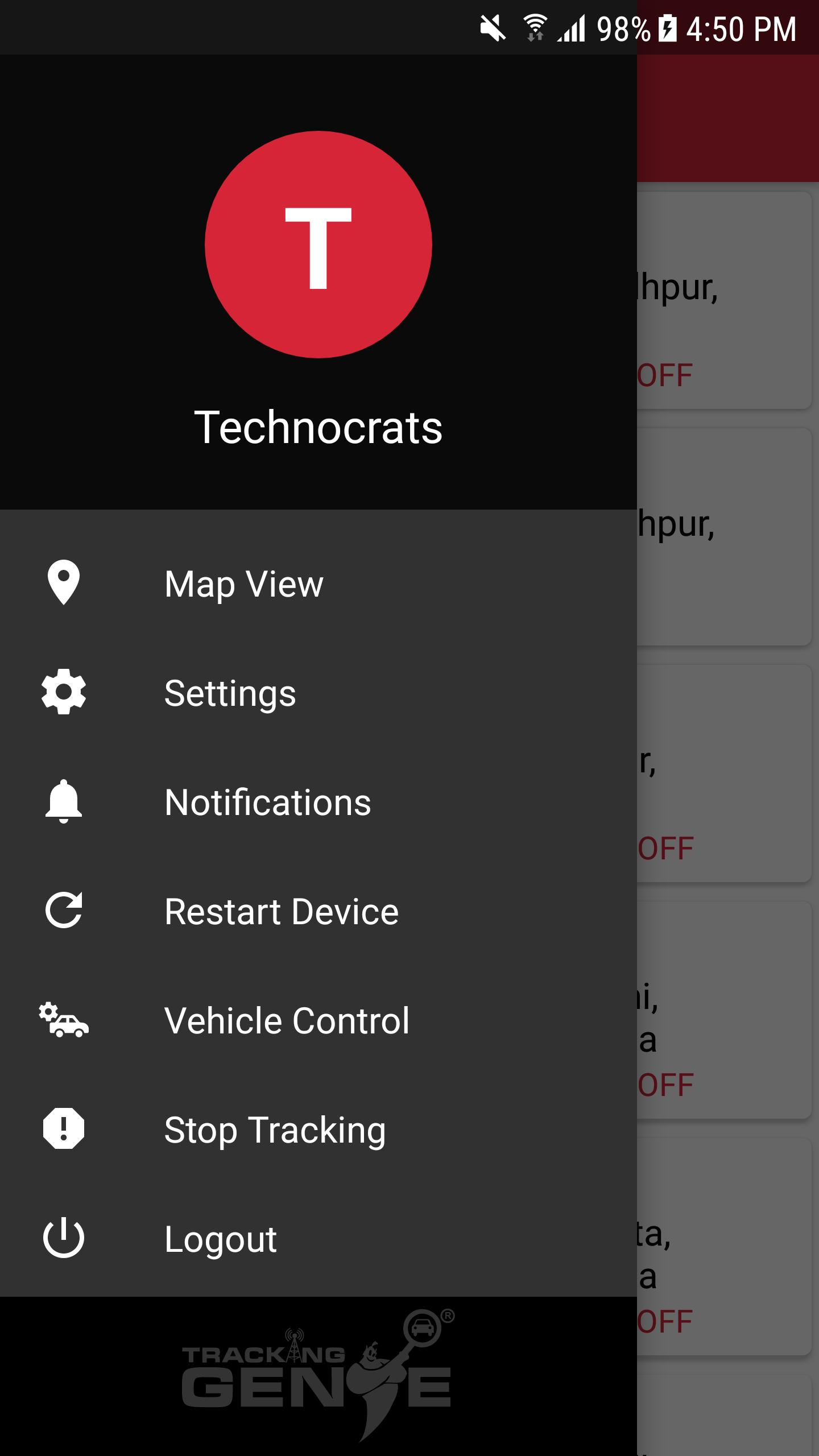This screenshot has height=1456, width=819.
Task: Select Stop Tracking
Action: pyautogui.click(x=275, y=1130)
